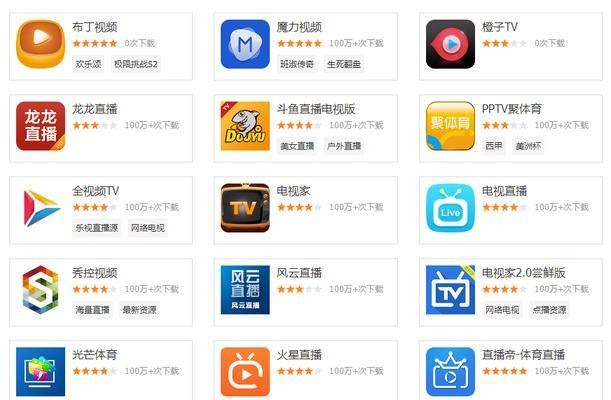The width and height of the screenshot is (611, 400).
Task: Select the 美女直播 tag under 斗鱼直播电视版
Action: 296,146
